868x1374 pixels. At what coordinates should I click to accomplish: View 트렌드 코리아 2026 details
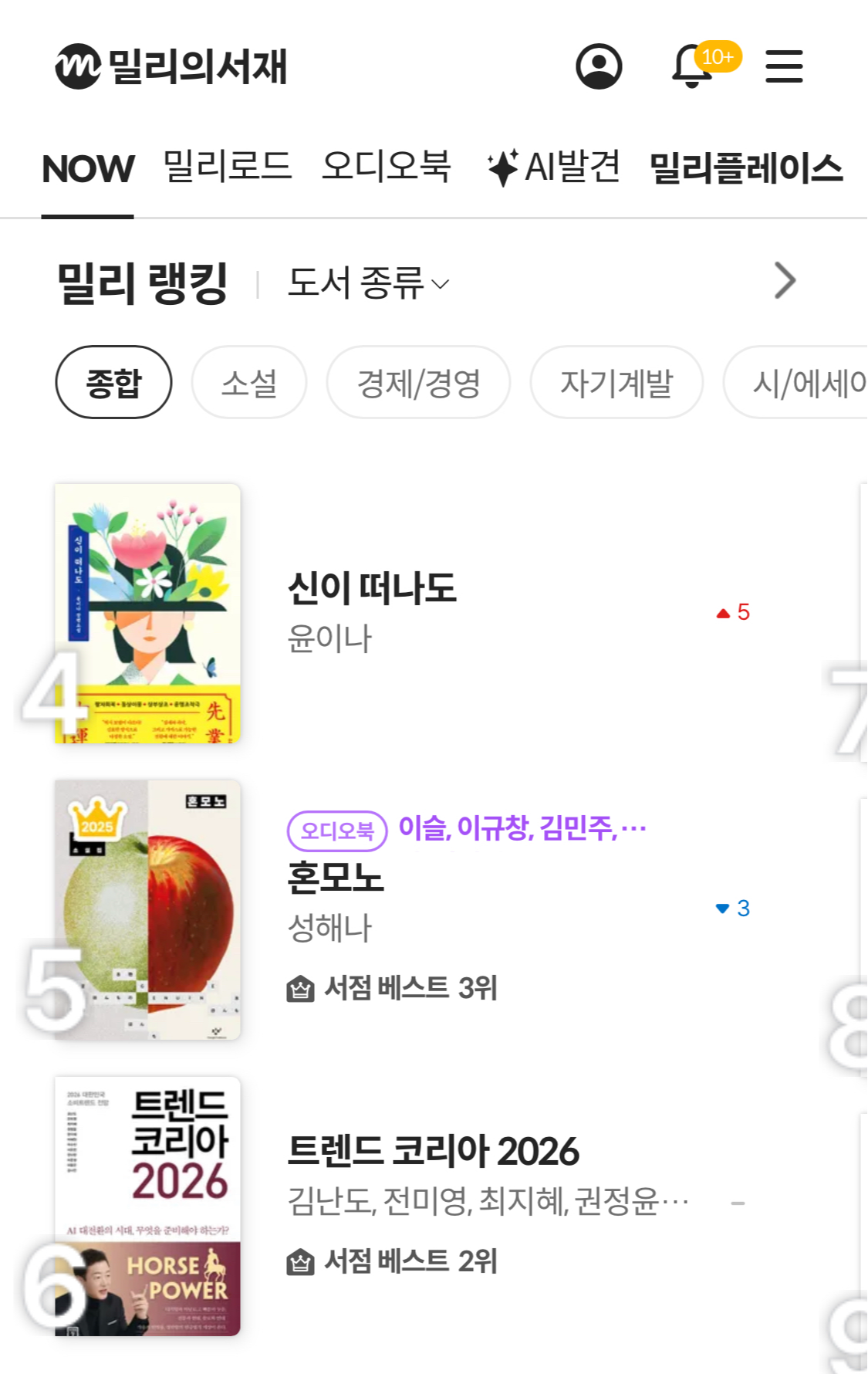point(433,1152)
